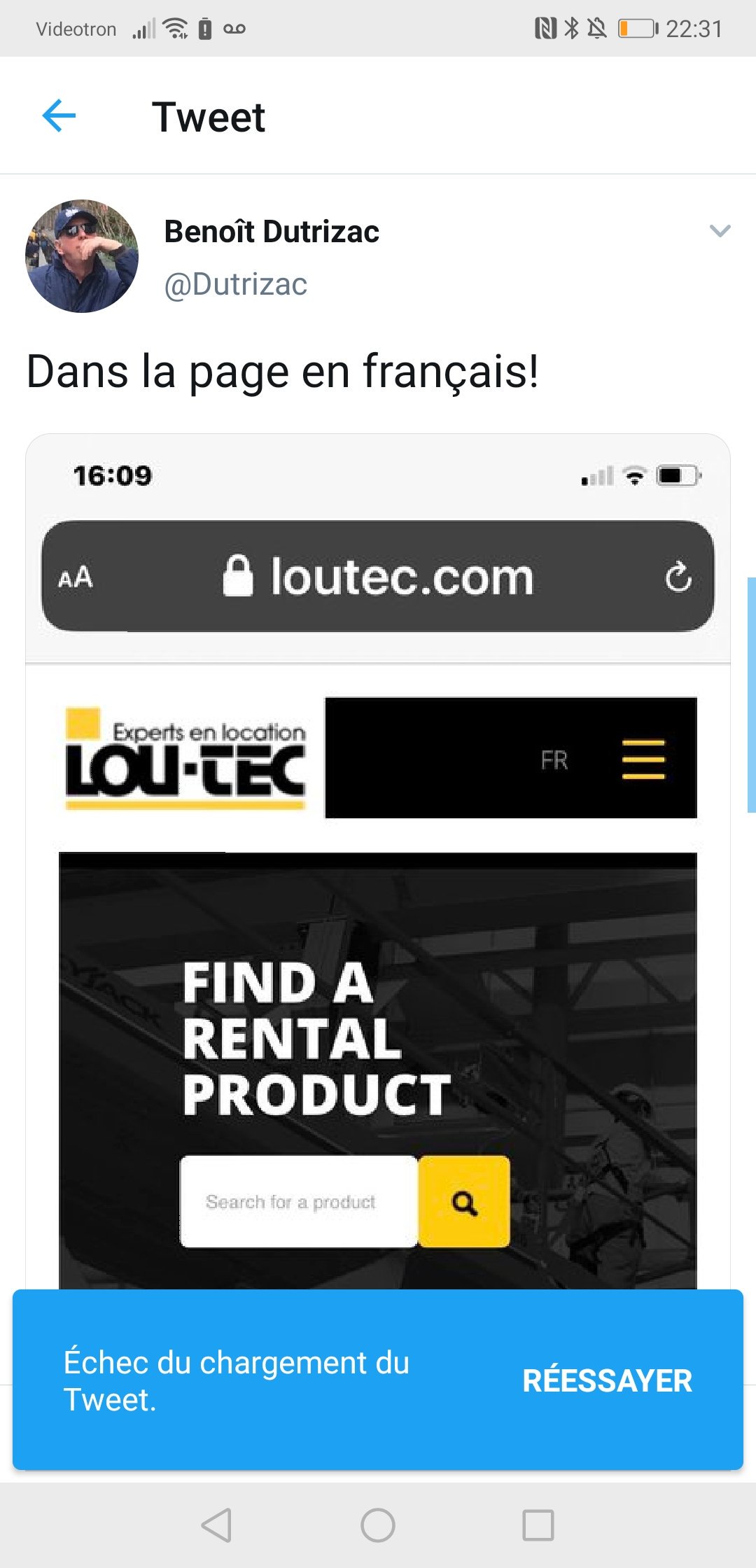Tap RÉESSAYER to reload the tweet
The height and width of the screenshot is (1568, 756).
[x=607, y=1380]
